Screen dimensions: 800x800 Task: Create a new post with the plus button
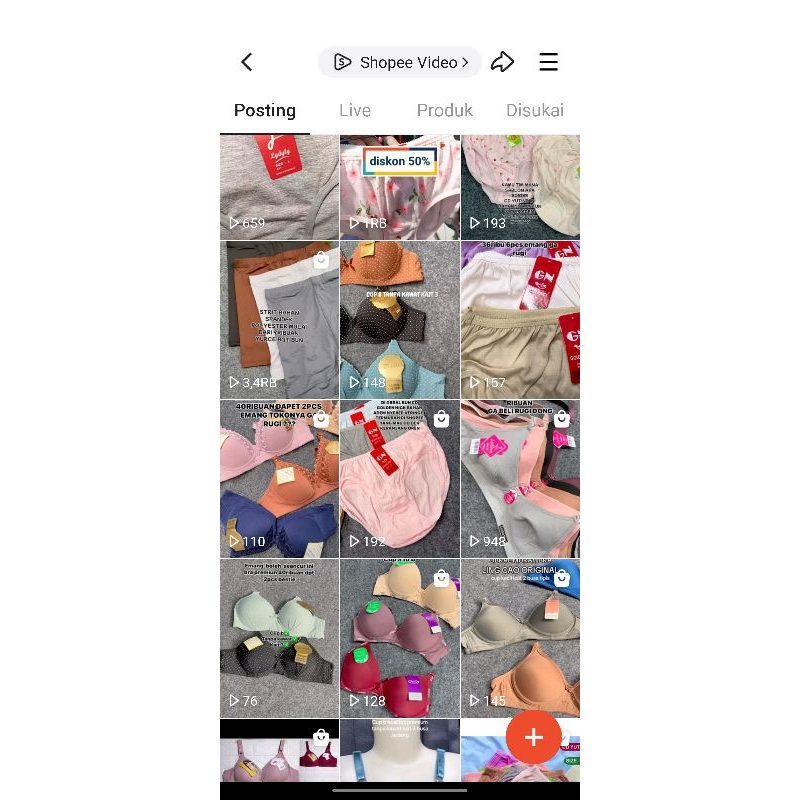[x=533, y=738]
